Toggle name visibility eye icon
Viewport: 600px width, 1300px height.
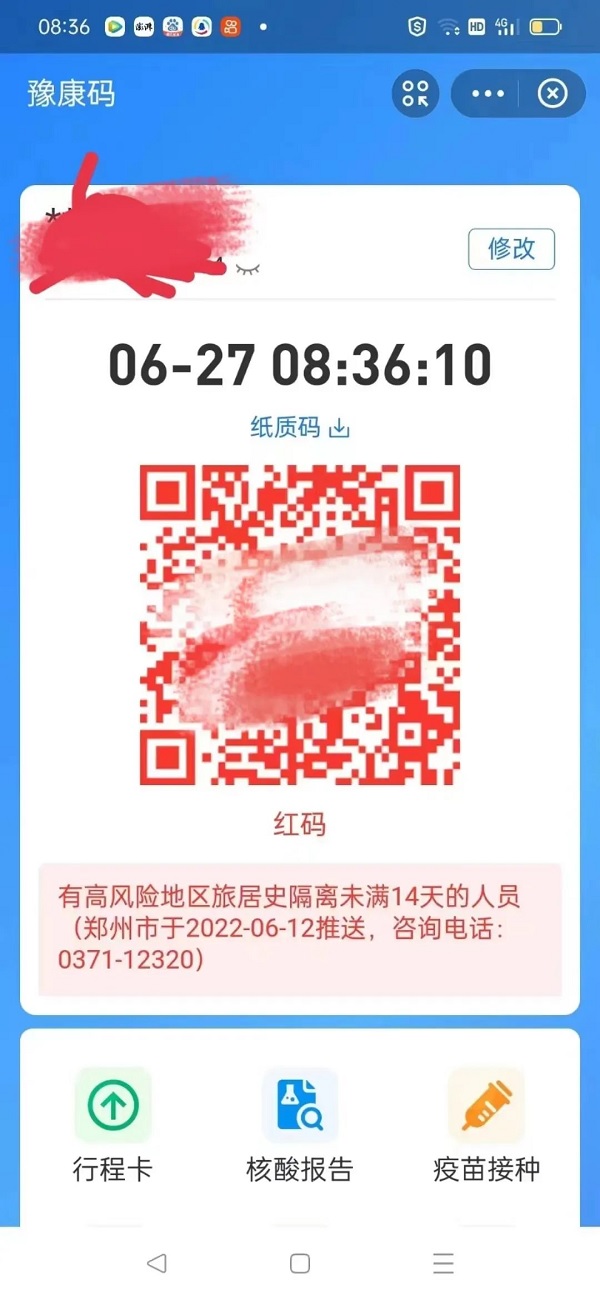247,269
